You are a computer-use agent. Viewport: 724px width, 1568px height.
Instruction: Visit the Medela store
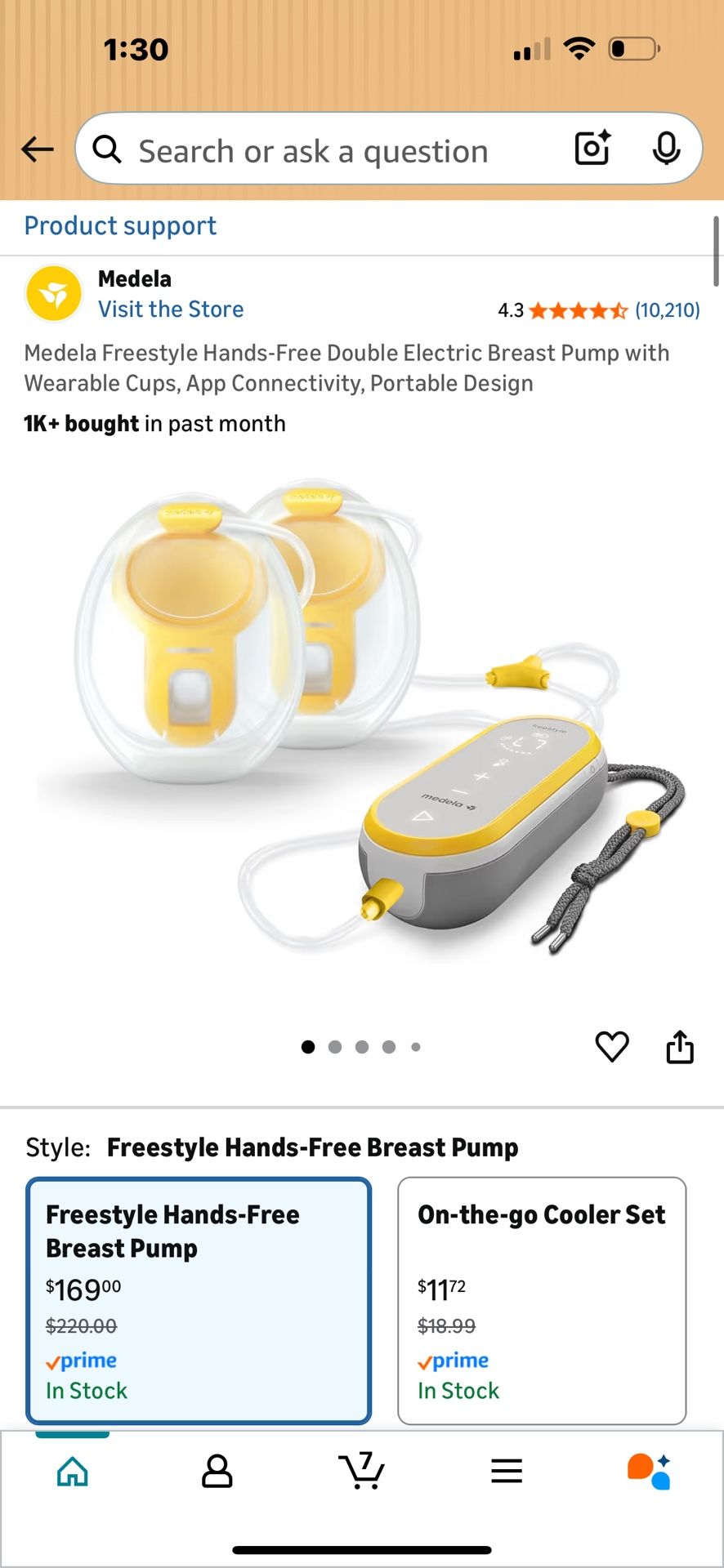pyautogui.click(x=171, y=310)
